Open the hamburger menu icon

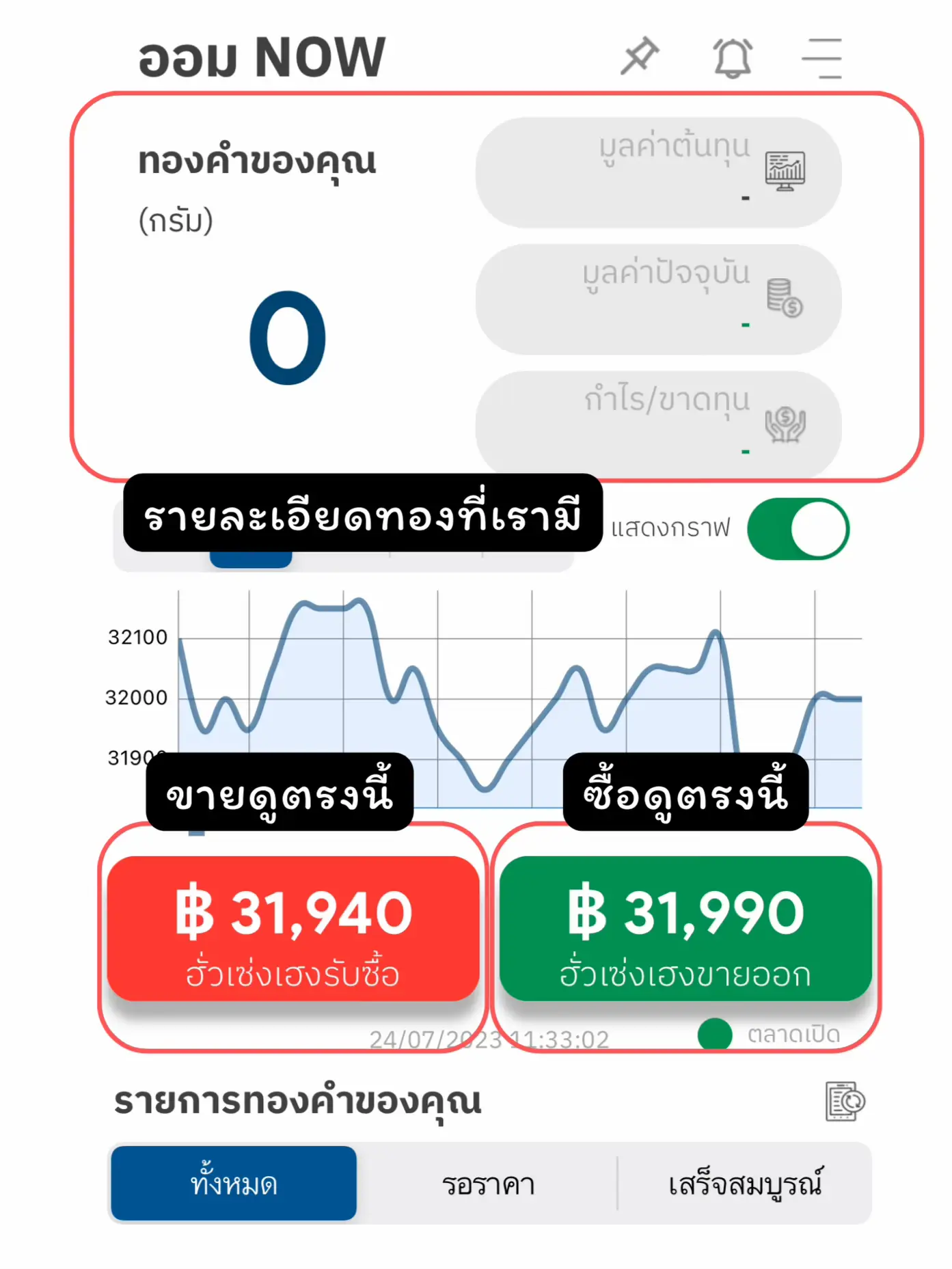pyautogui.click(x=823, y=58)
